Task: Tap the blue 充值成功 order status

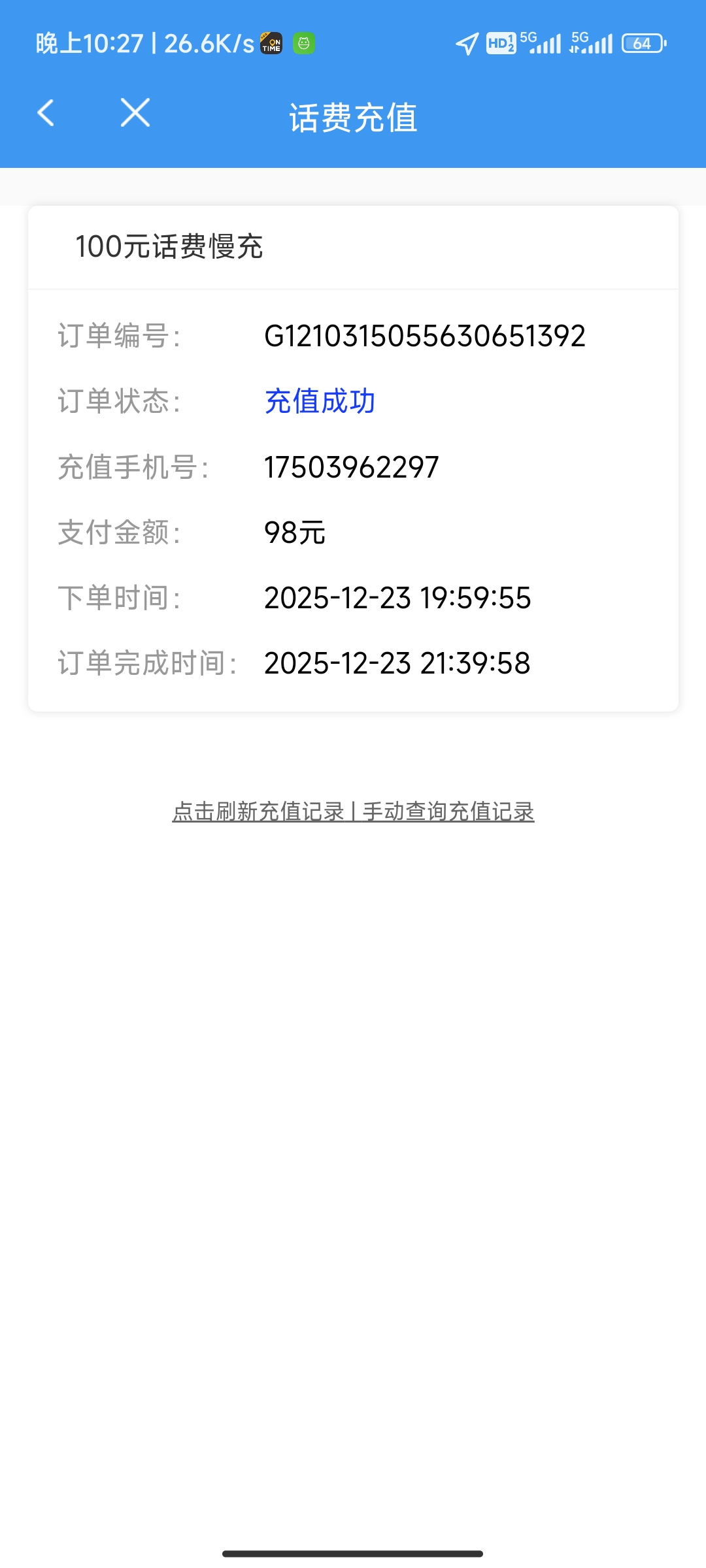Action: click(x=320, y=402)
